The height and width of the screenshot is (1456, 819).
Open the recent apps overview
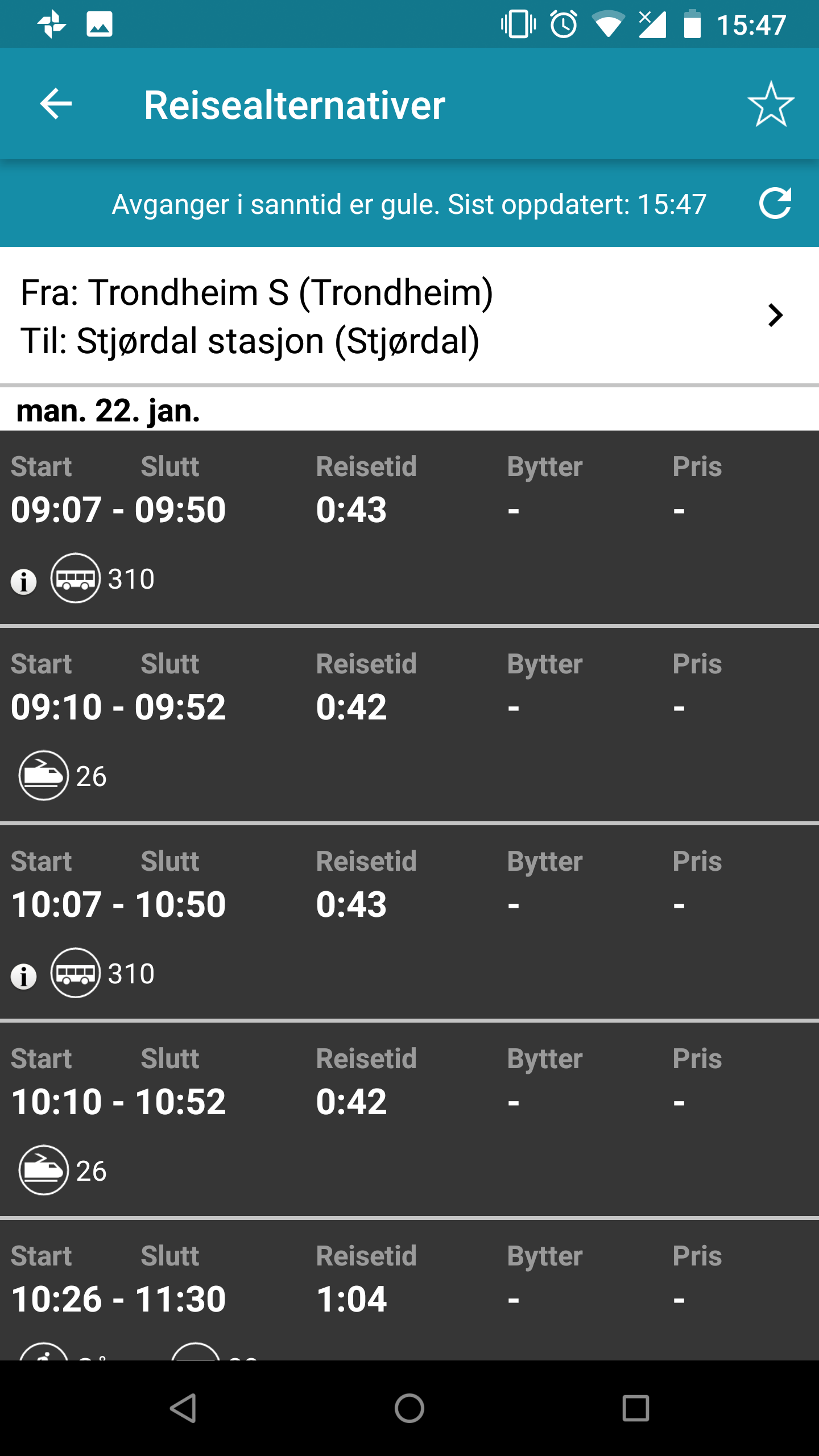pos(635,1408)
